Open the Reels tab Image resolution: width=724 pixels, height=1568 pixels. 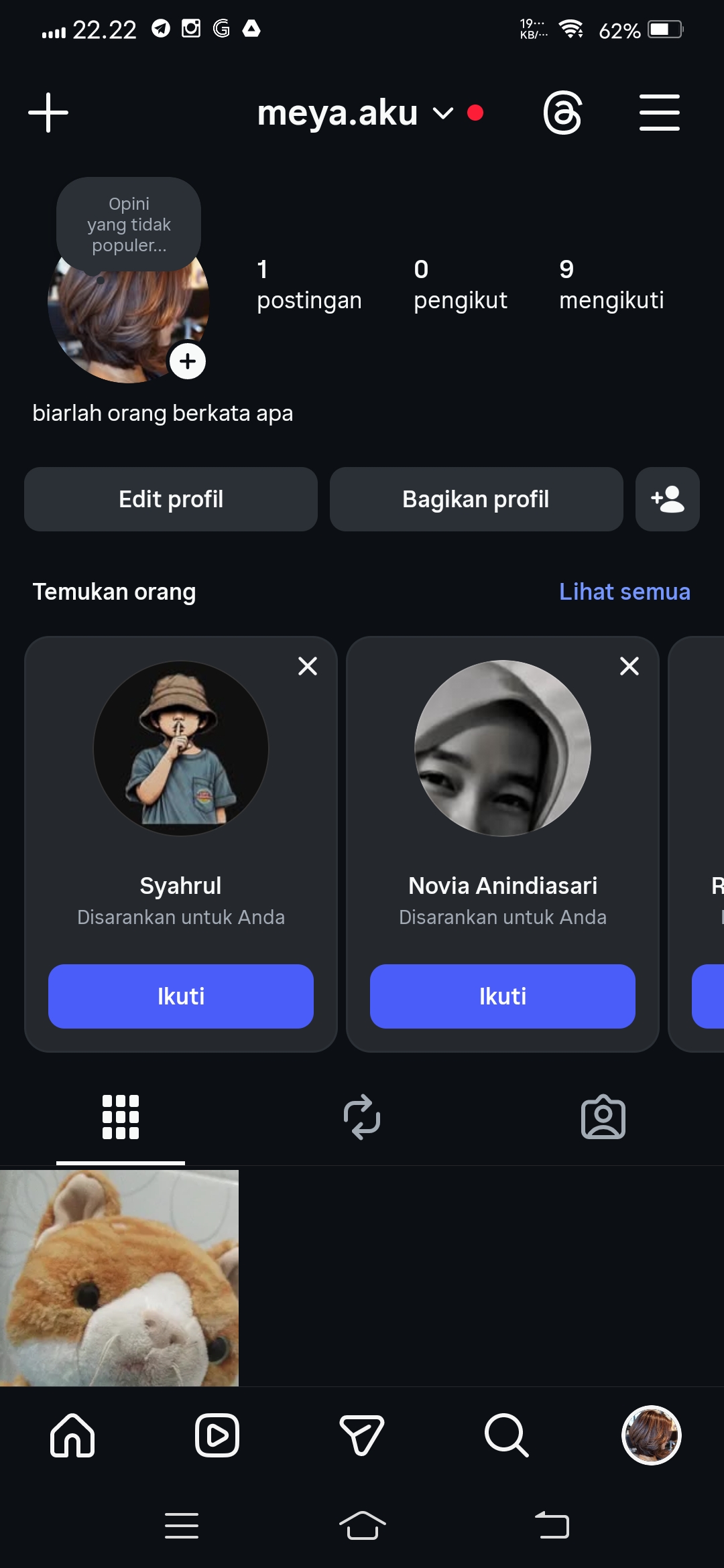[217, 1435]
